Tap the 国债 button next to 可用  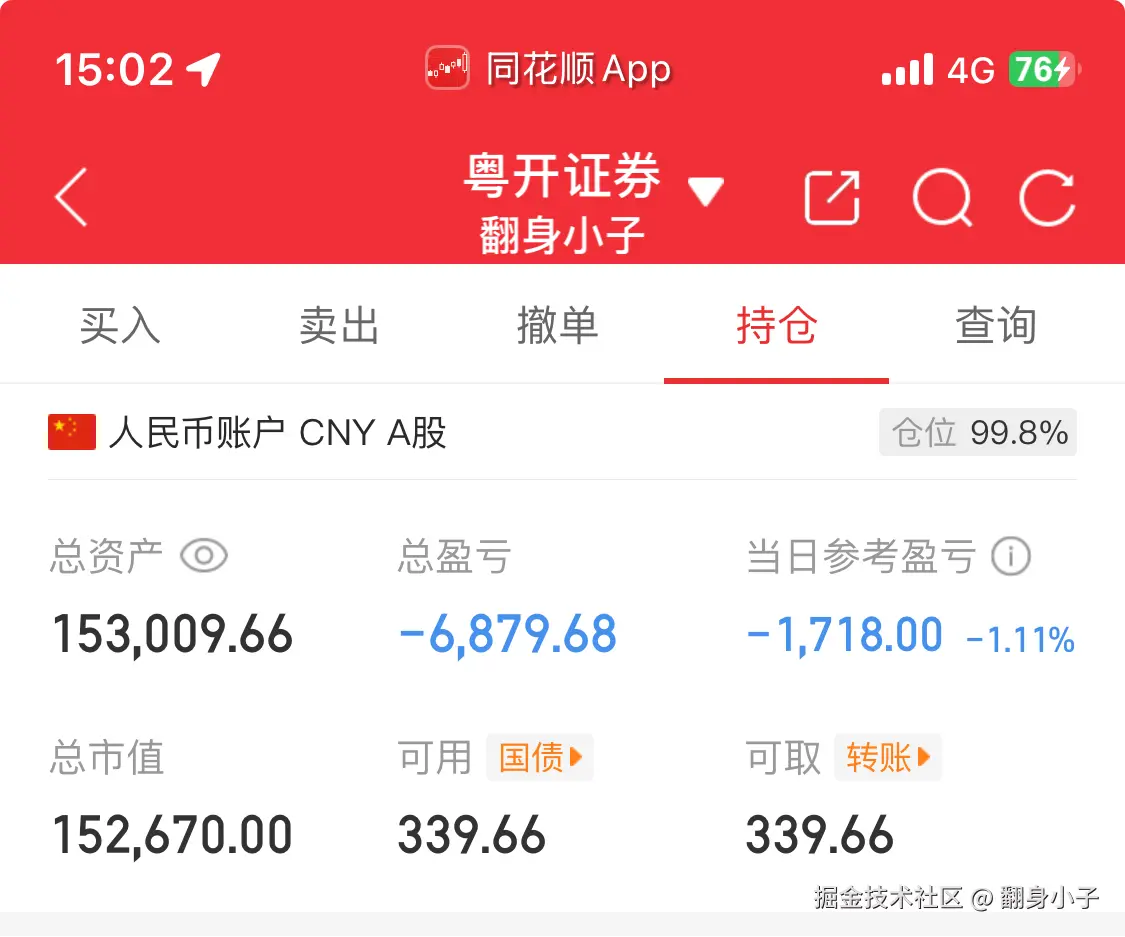tap(540, 758)
